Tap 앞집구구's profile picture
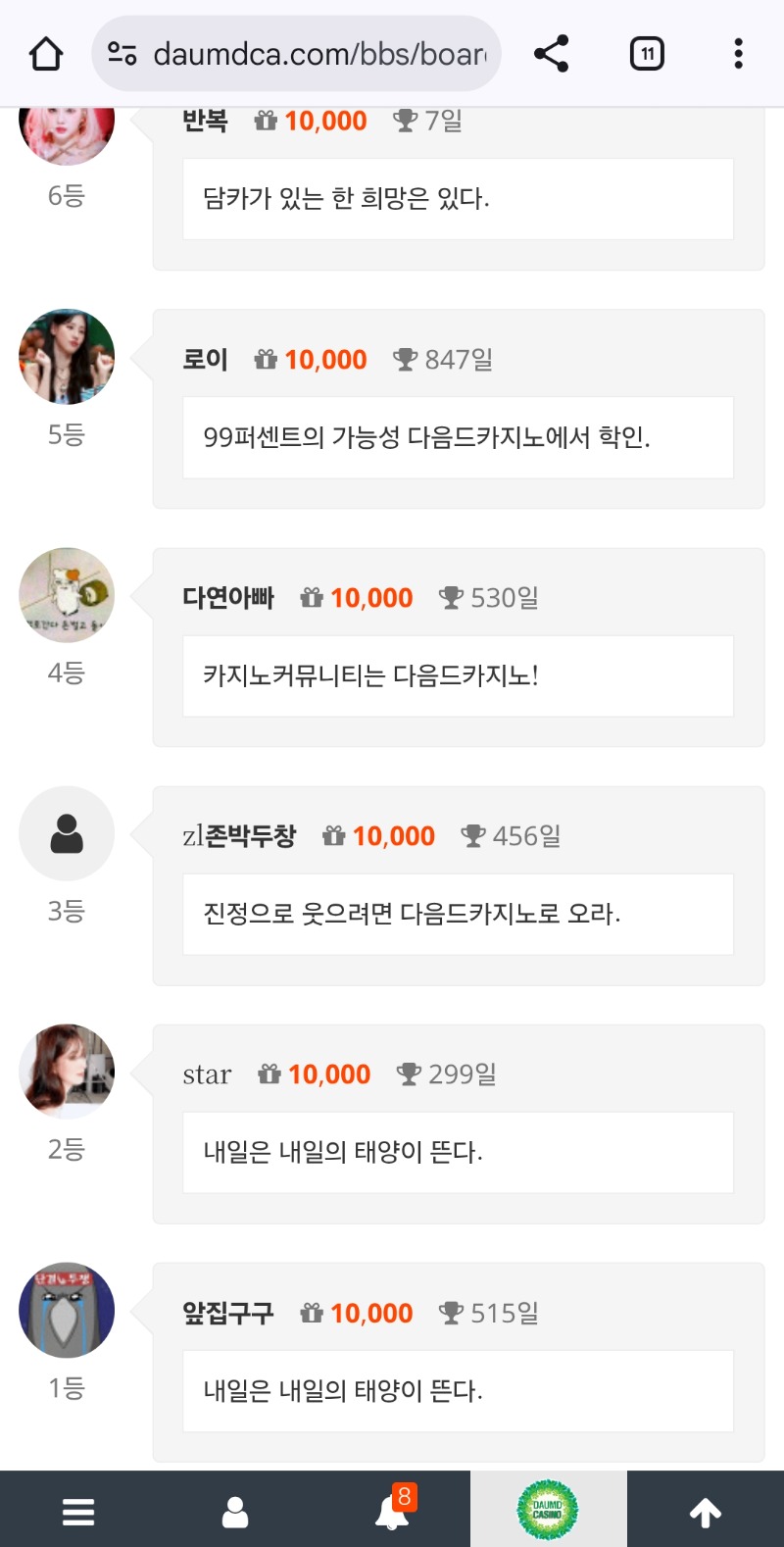This screenshot has height=1547, width=784. pos(66,1310)
